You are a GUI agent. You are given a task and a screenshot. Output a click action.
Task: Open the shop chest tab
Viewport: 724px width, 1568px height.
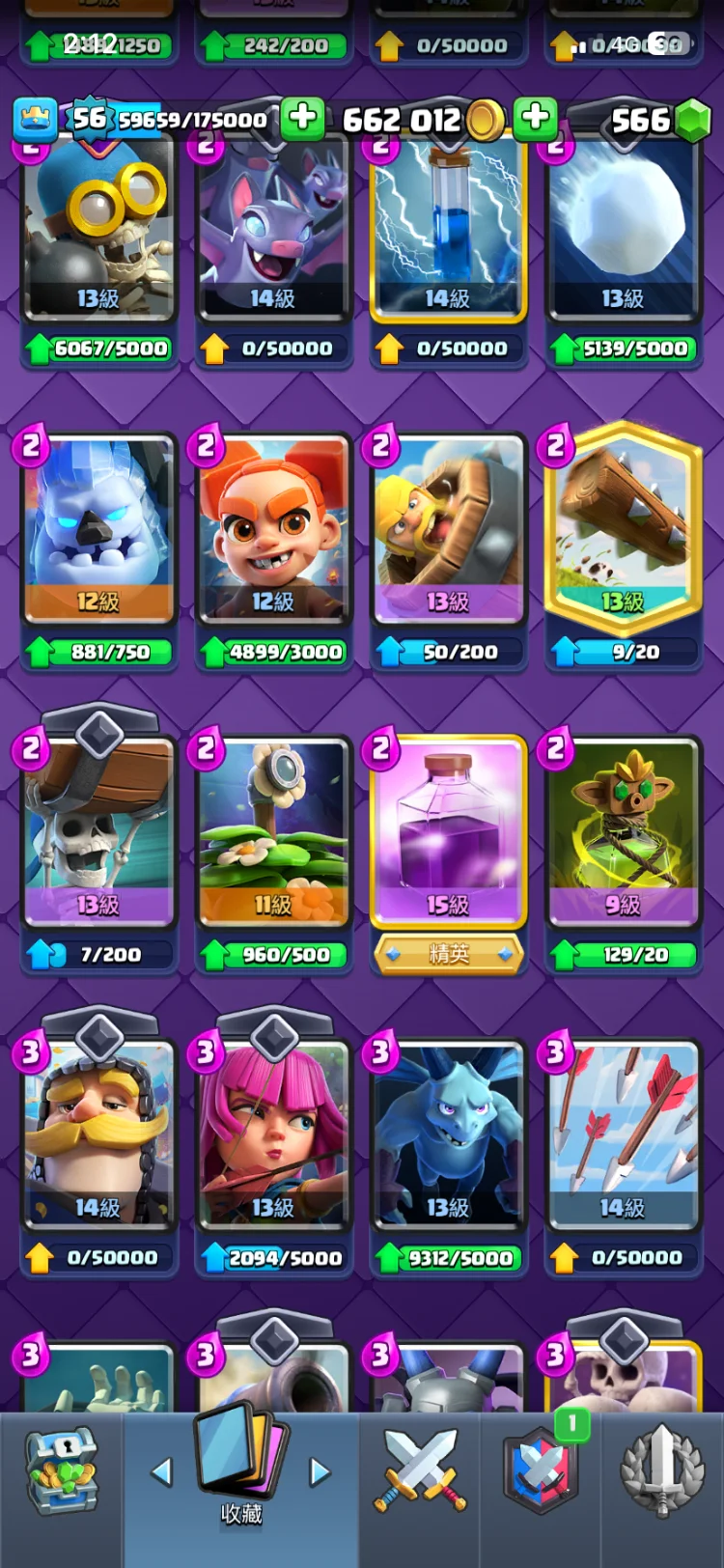tap(61, 1471)
